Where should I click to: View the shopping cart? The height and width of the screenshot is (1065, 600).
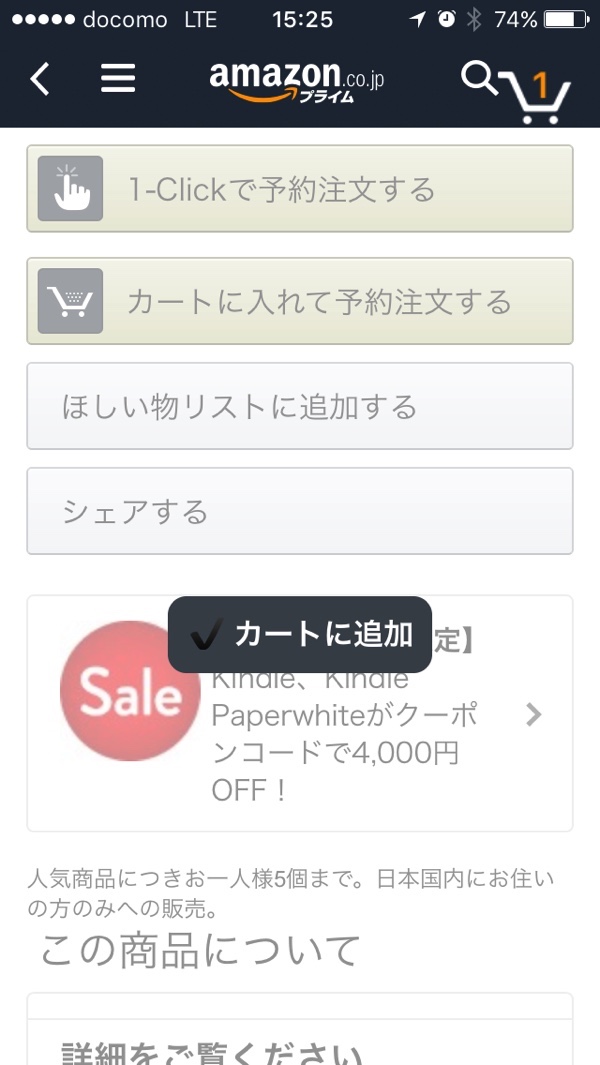(x=539, y=94)
